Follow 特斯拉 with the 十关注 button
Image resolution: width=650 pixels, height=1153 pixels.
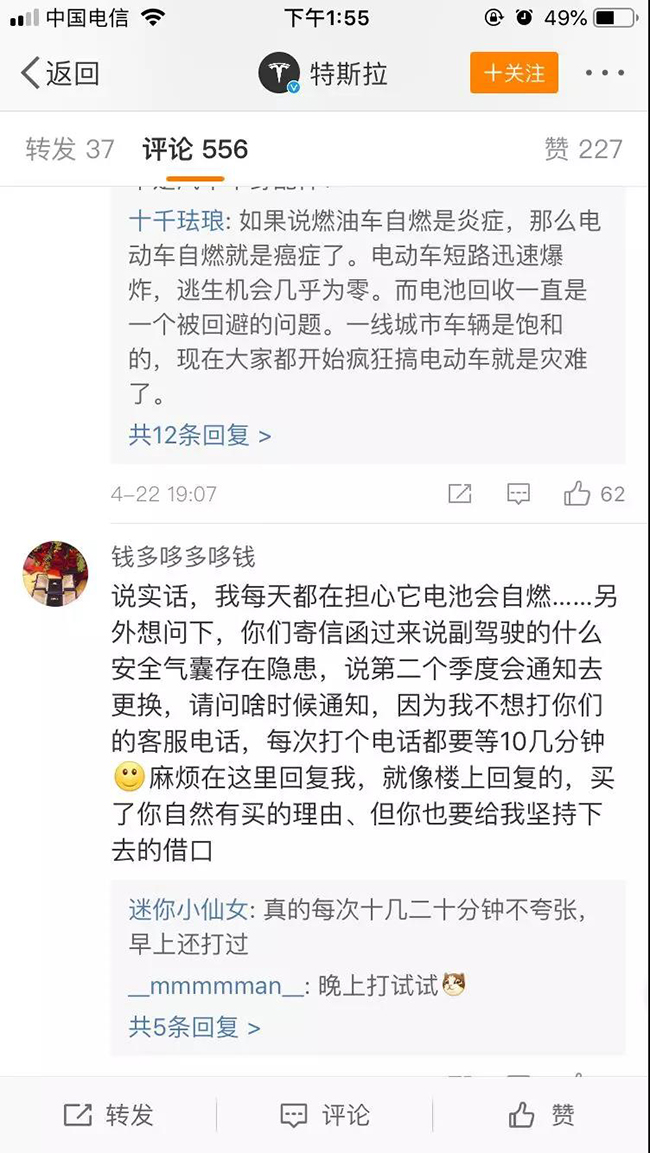(x=514, y=73)
